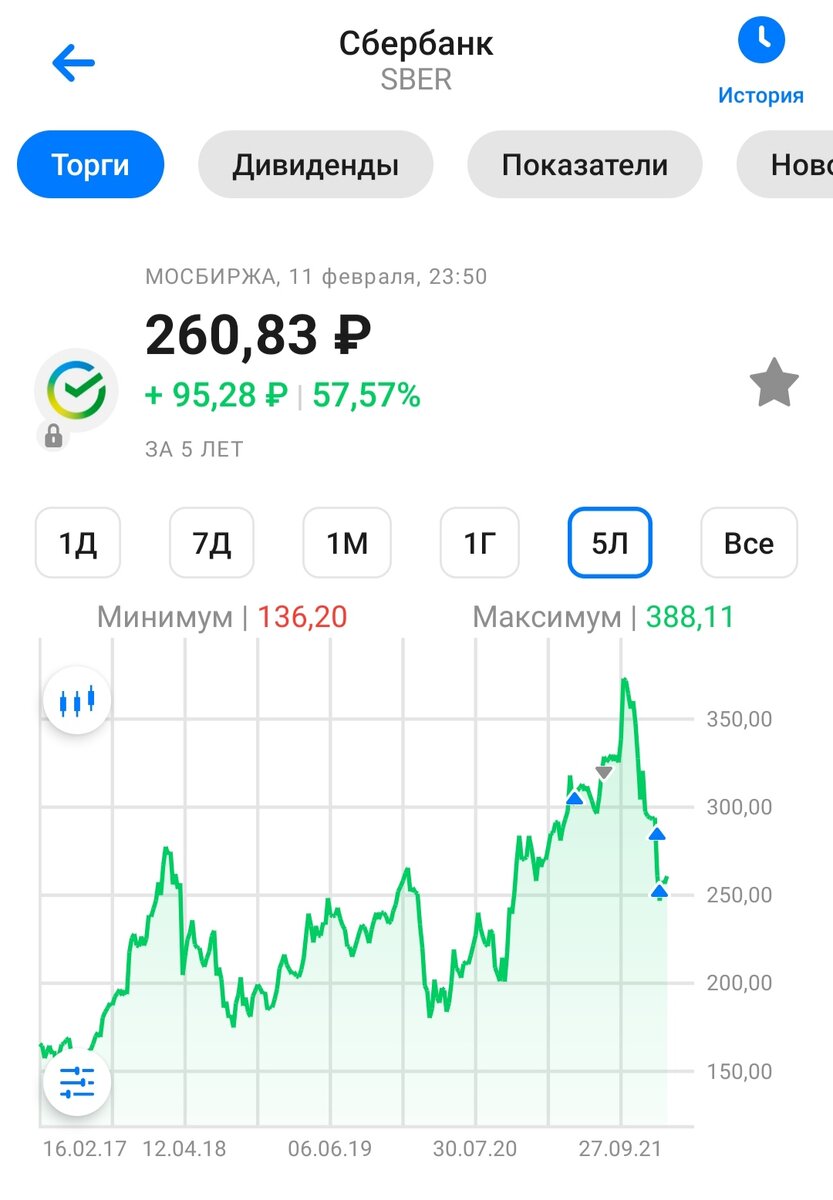This screenshot has height=1200, width=833.
Task: Switch to candlestick chart view
Action: tap(77, 701)
